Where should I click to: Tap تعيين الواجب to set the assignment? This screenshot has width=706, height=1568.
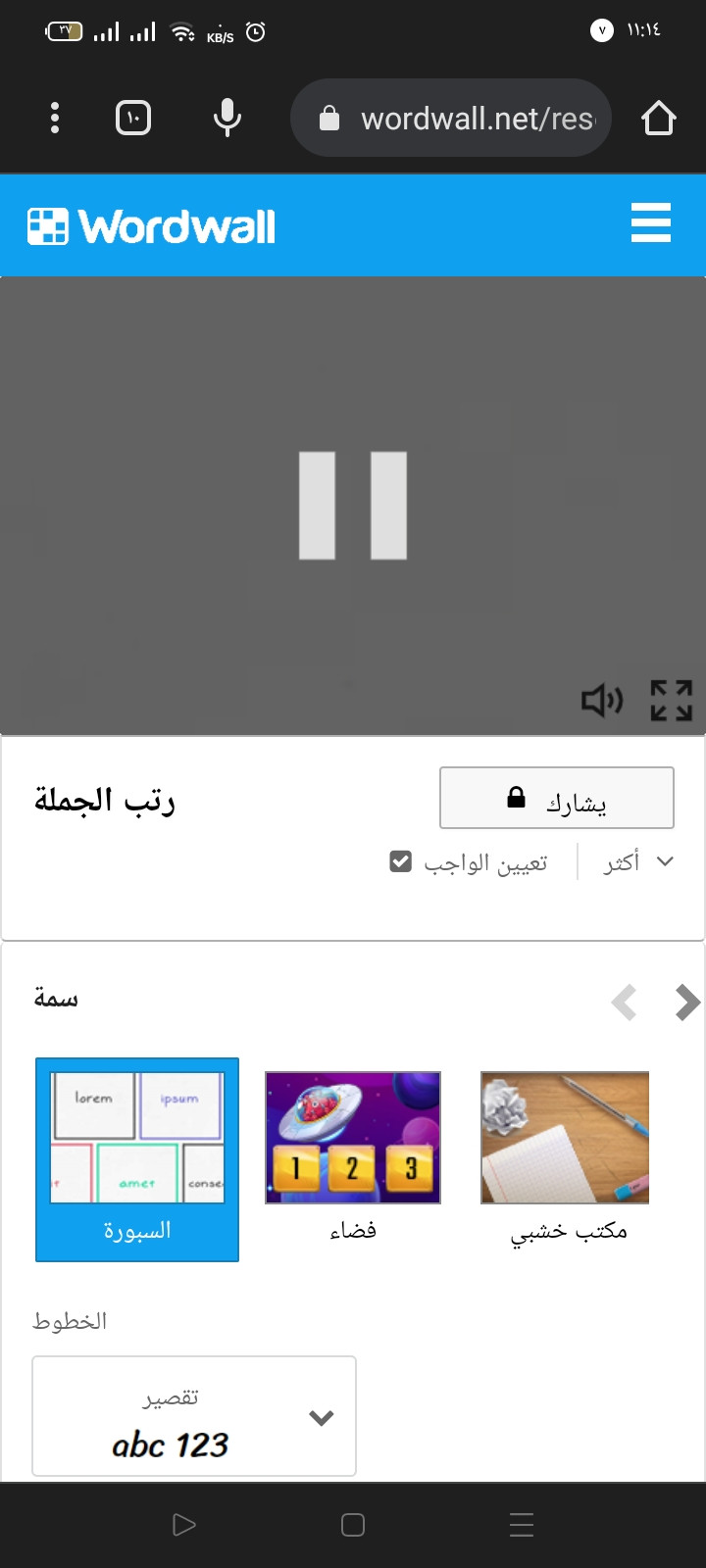point(471,862)
